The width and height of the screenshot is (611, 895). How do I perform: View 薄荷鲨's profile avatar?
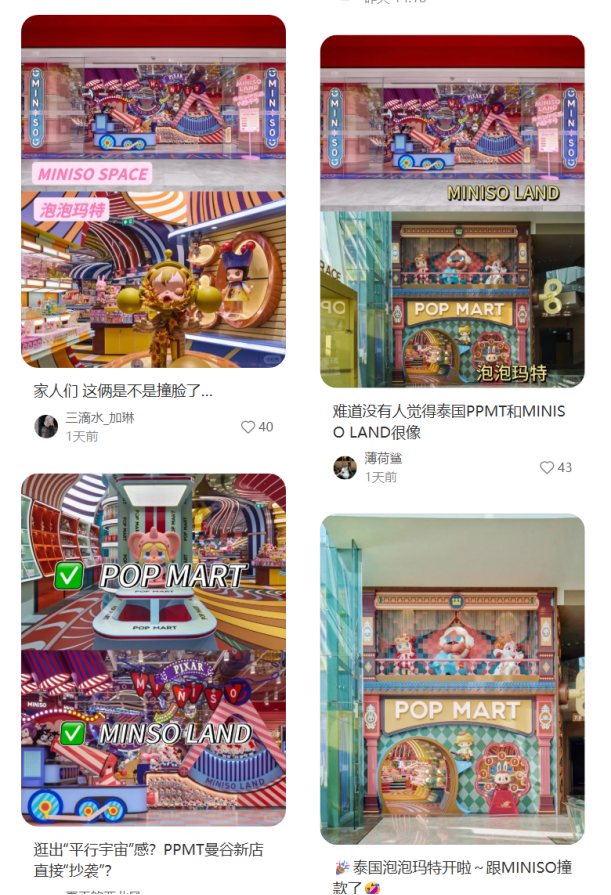(x=345, y=467)
